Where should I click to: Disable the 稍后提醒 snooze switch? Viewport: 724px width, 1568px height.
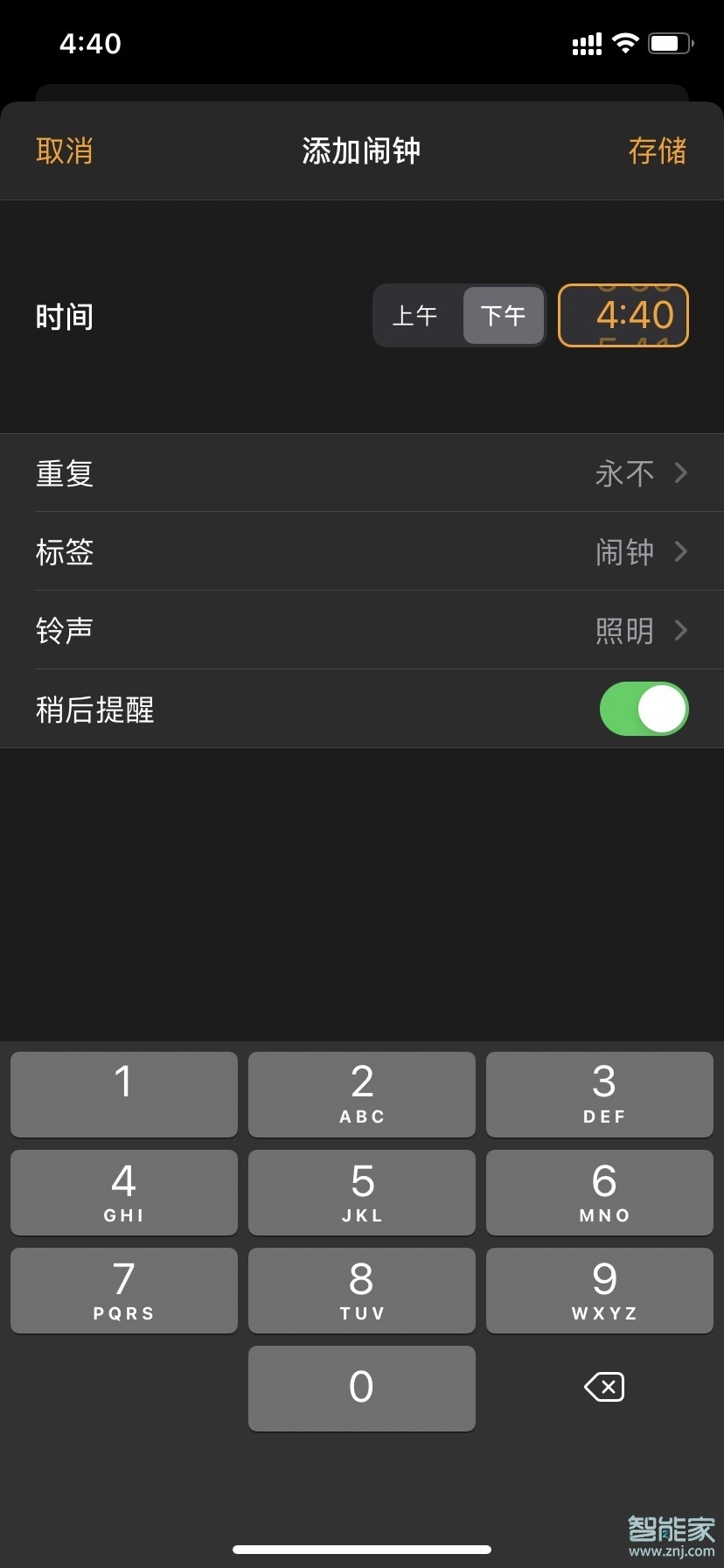coord(644,709)
